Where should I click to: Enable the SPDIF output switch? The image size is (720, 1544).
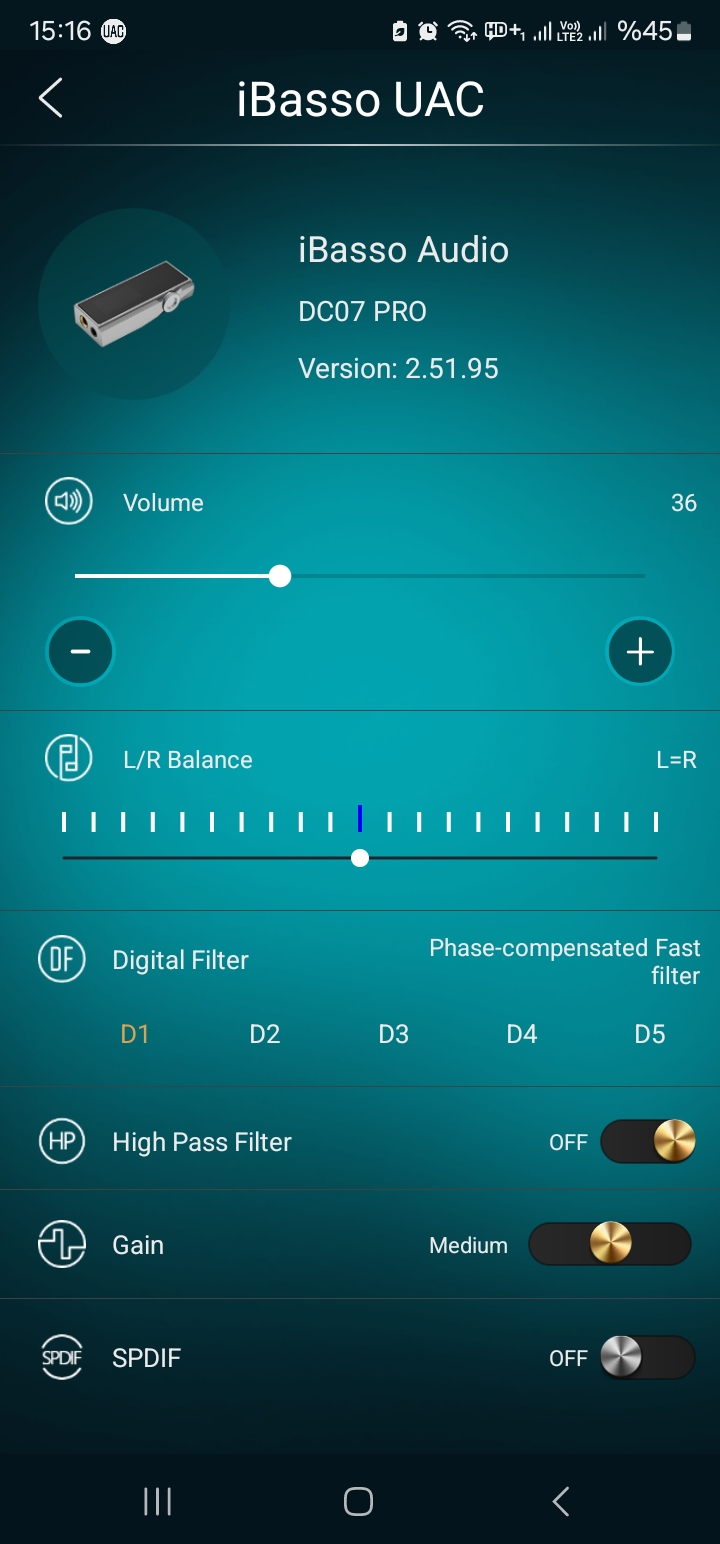[x=647, y=1357]
